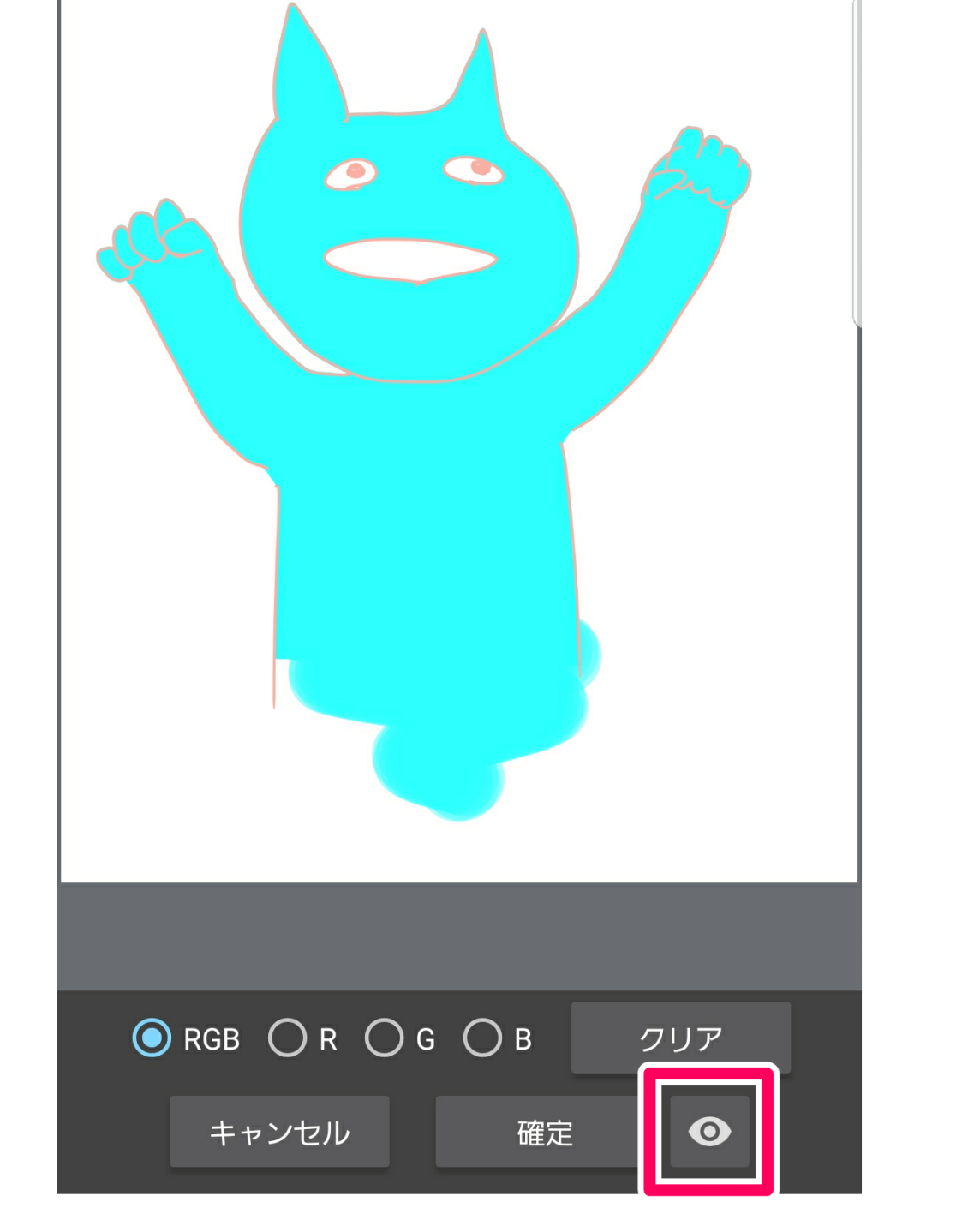Choose the G channel radio button
956x1232 pixels.
(384, 1038)
